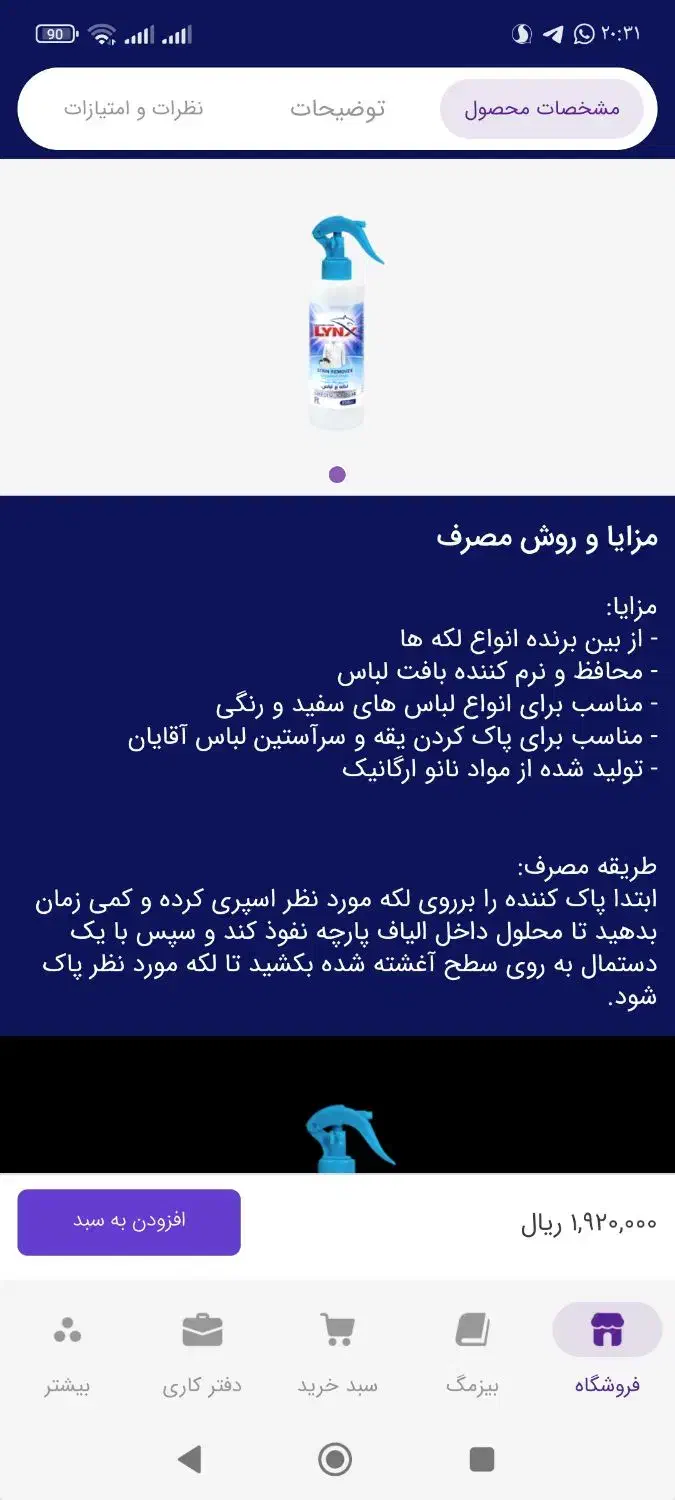
Task: Tap افزودن به سبد button
Action: click(129, 1222)
